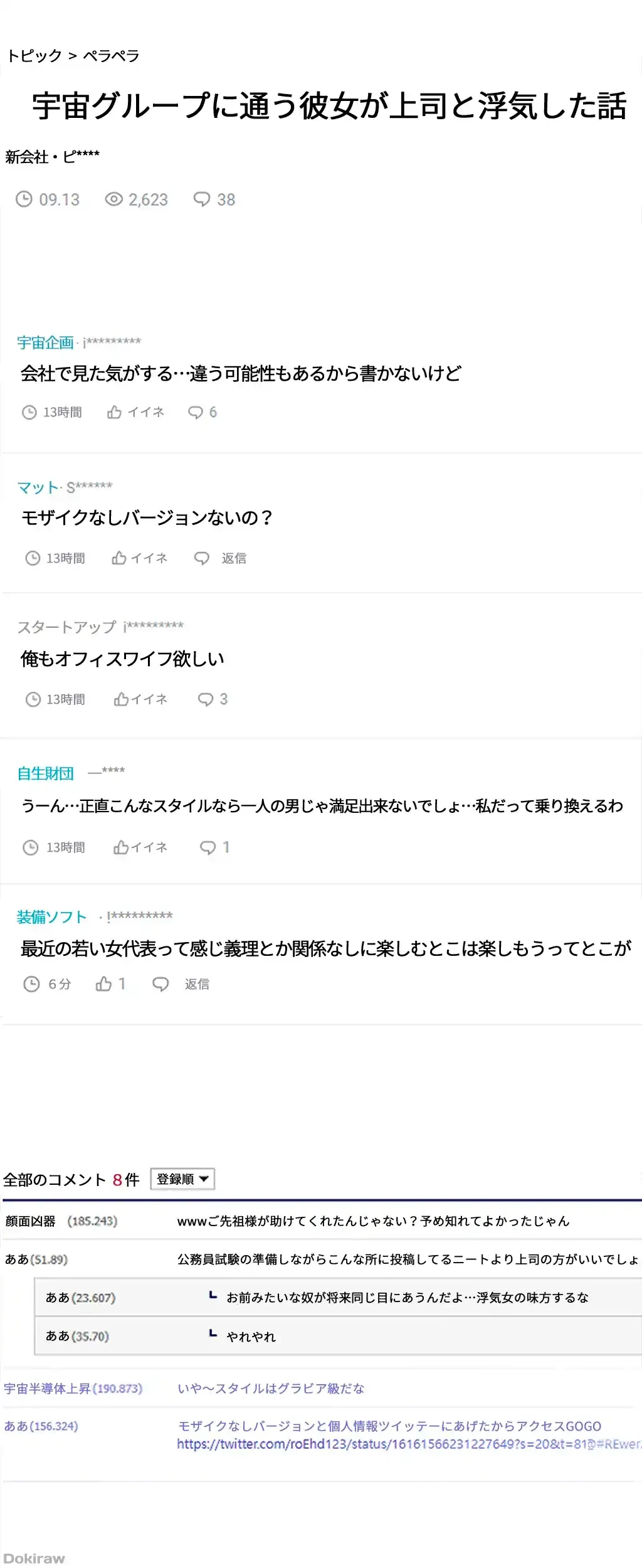Click the eye icon showing 2,623 views
The width and height of the screenshot is (642, 1568).
pos(115,199)
